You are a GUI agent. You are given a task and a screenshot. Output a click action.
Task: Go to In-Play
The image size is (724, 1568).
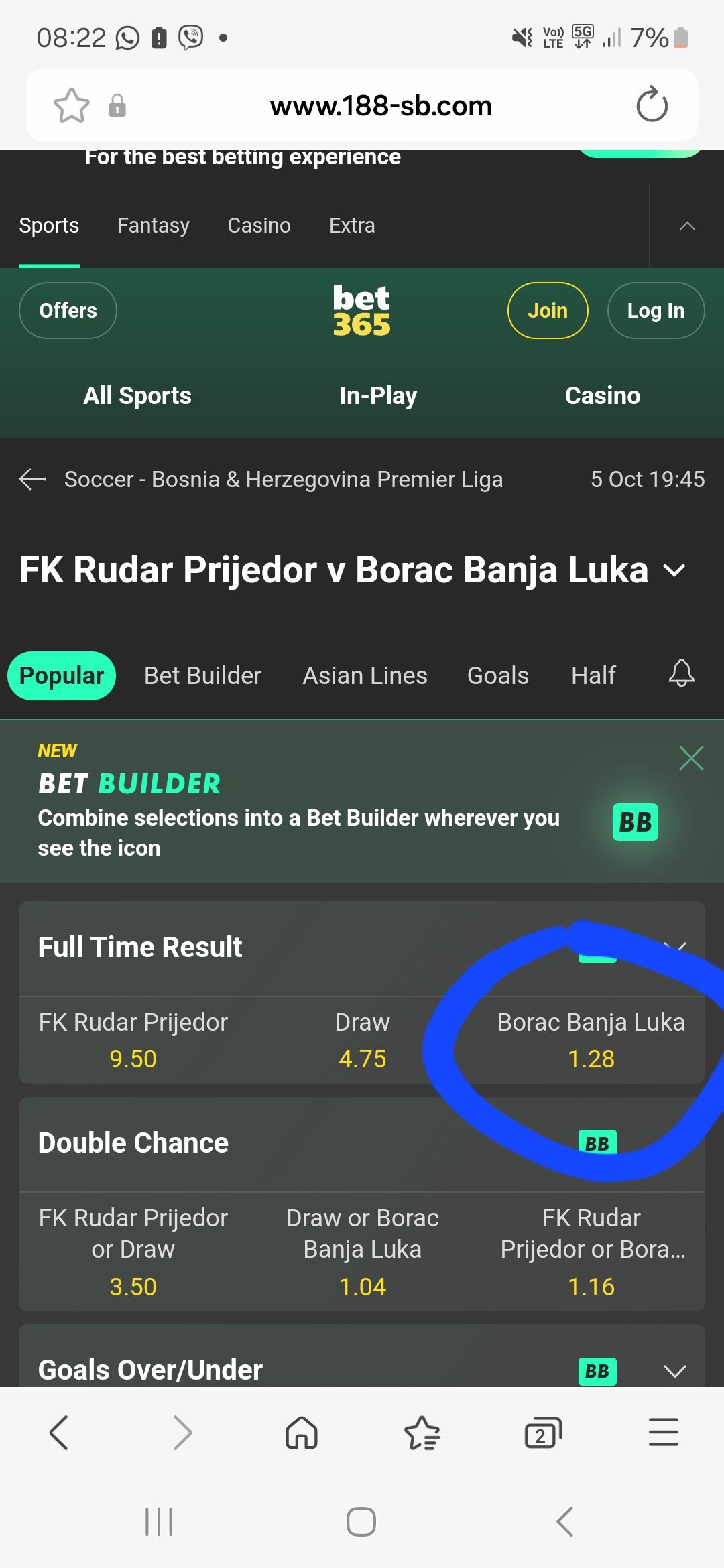point(378,395)
